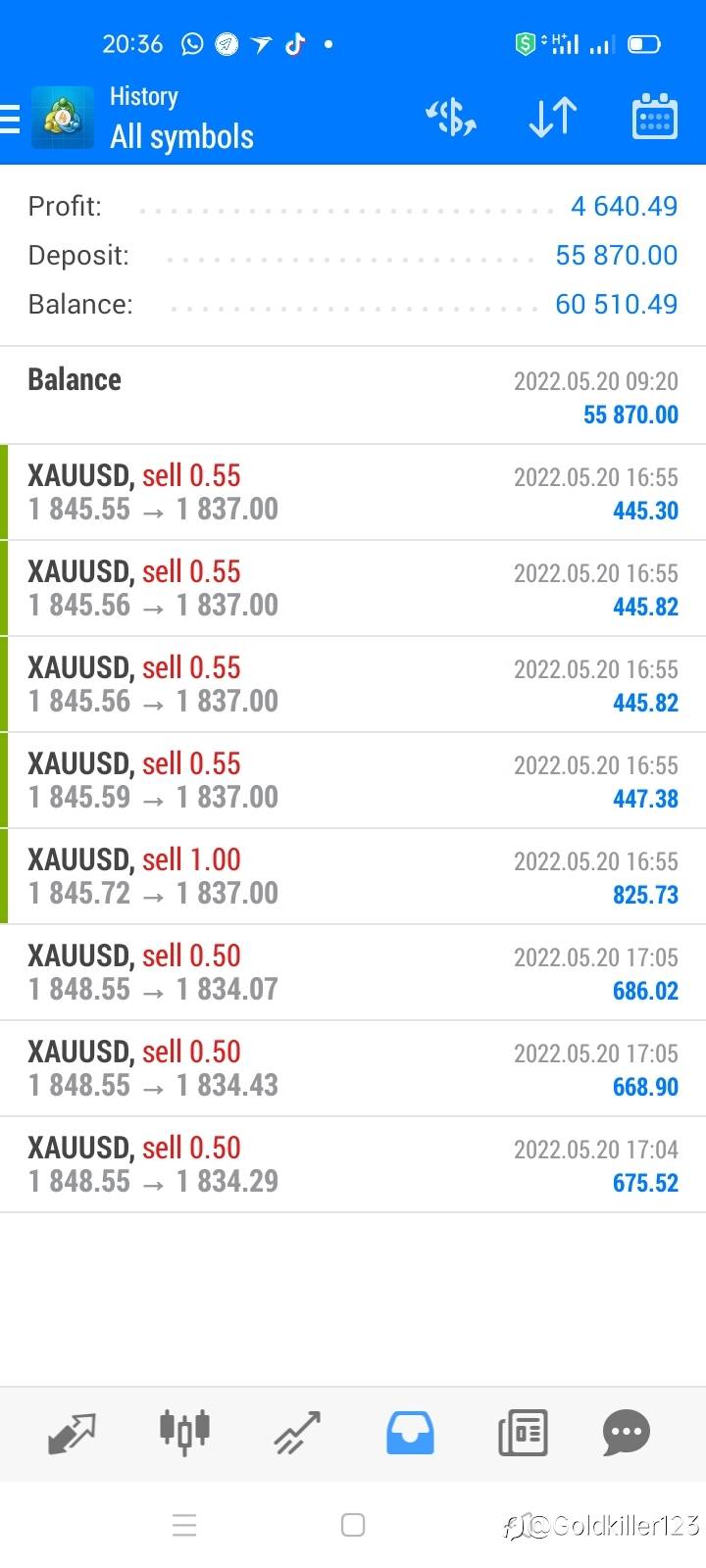Open the sell 0.50 trade with profit 668.90
The height and width of the screenshot is (1568, 706).
pyautogui.click(x=353, y=1068)
